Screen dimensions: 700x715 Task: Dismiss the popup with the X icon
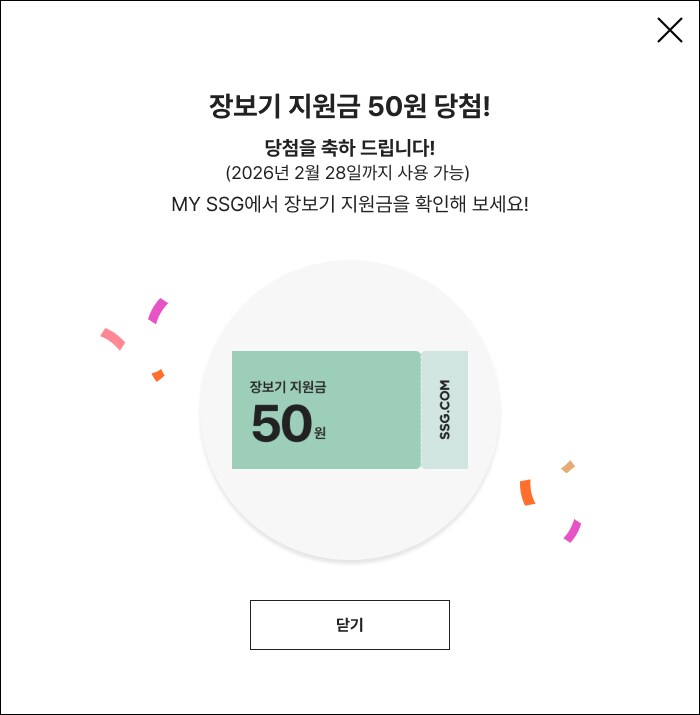click(669, 31)
